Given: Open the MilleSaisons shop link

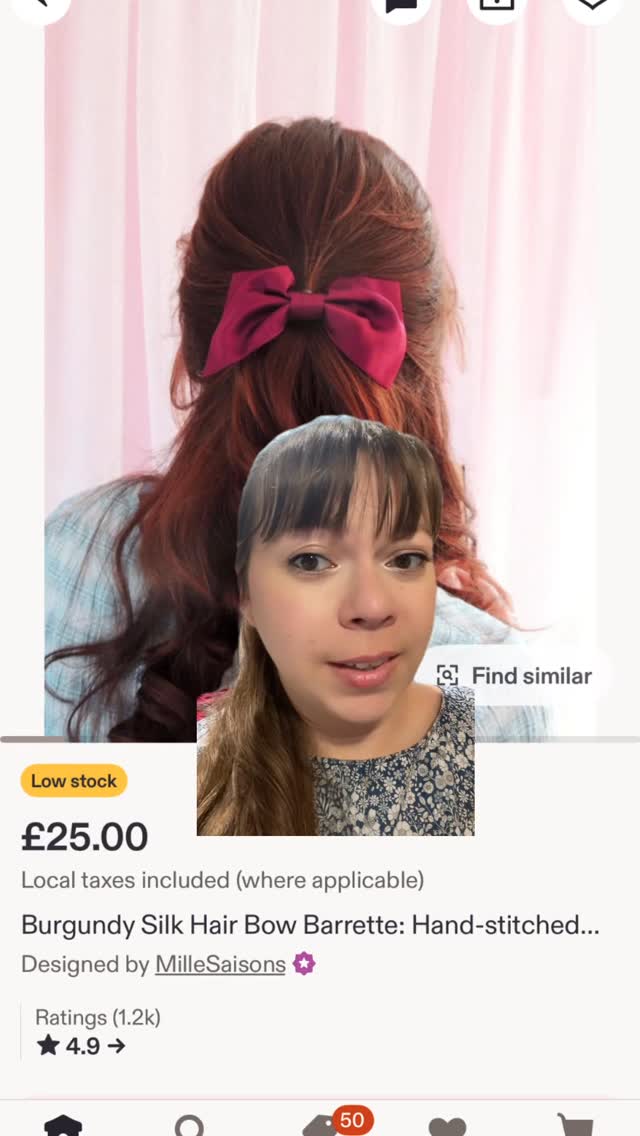Looking at the screenshot, I should 220,964.
